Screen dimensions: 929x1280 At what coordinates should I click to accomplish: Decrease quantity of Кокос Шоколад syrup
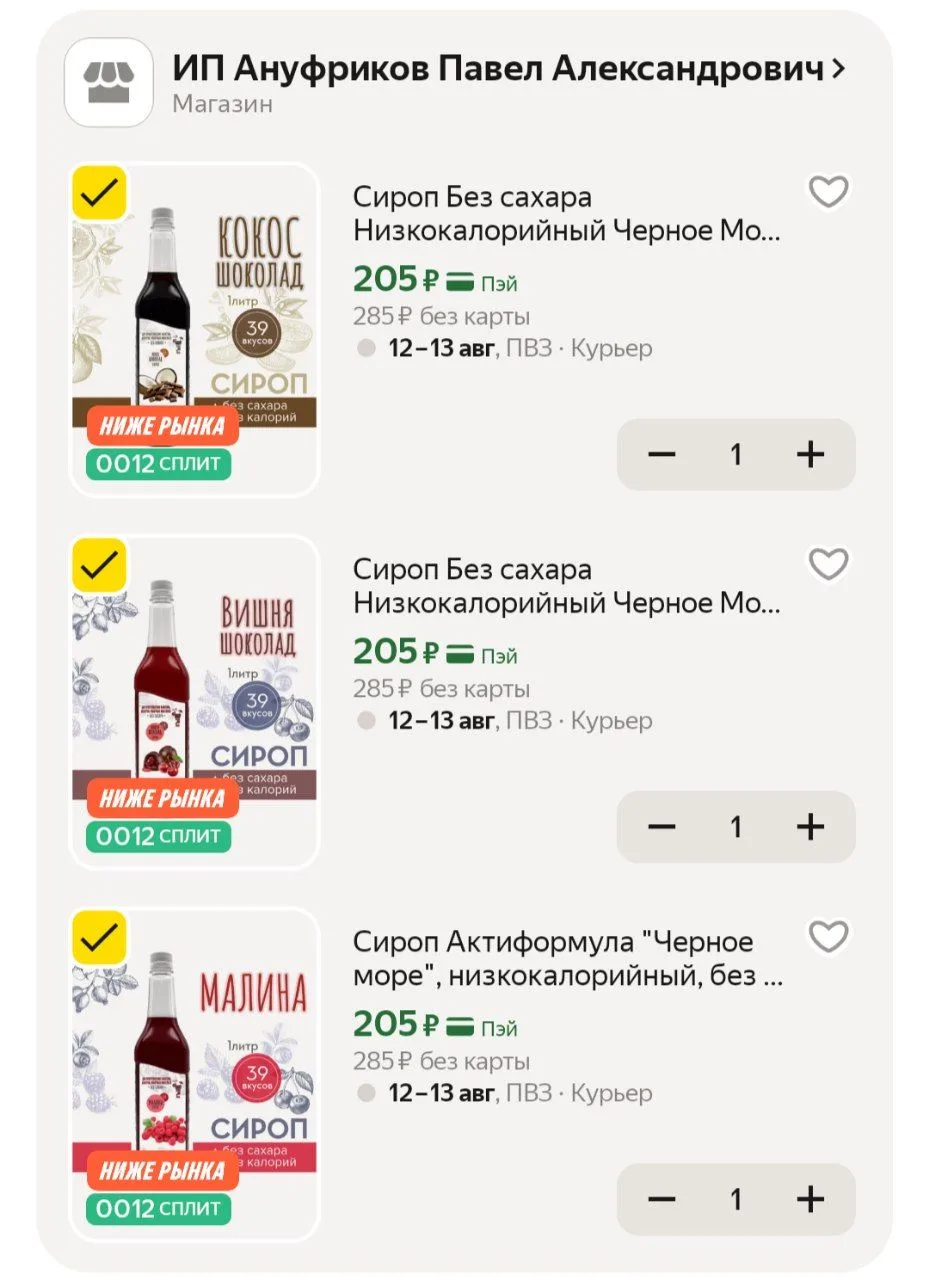(x=662, y=455)
